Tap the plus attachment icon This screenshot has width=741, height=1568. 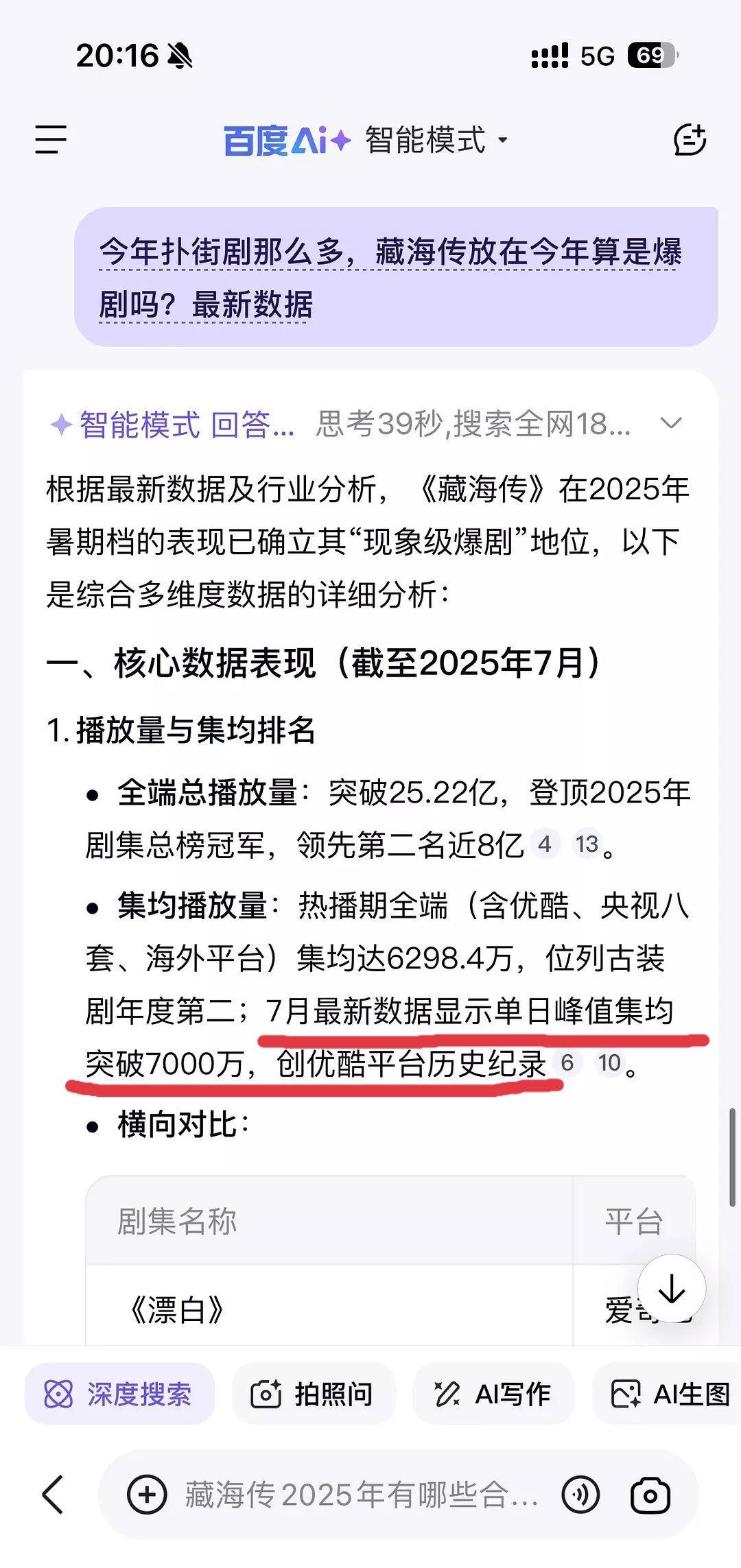coord(147,1494)
